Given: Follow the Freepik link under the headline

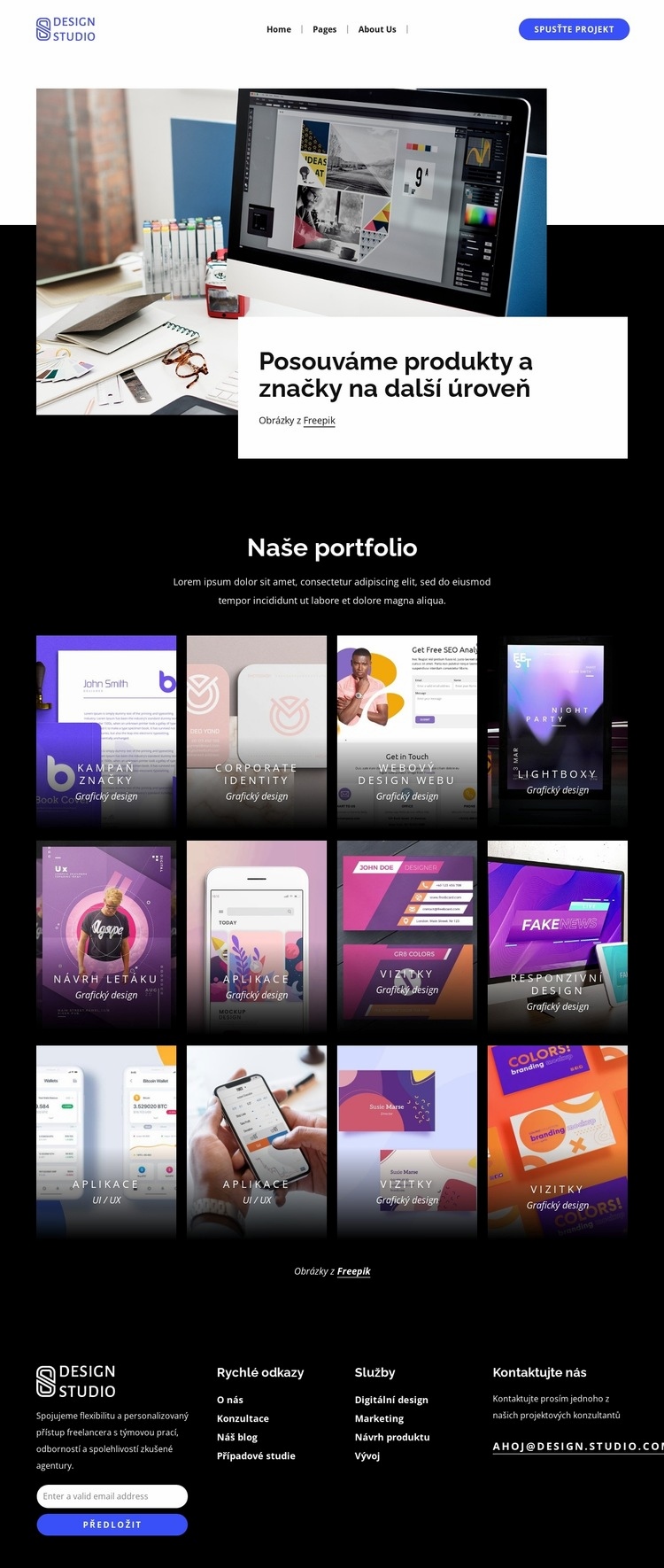Looking at the screenshot, I should coord(320,421).
